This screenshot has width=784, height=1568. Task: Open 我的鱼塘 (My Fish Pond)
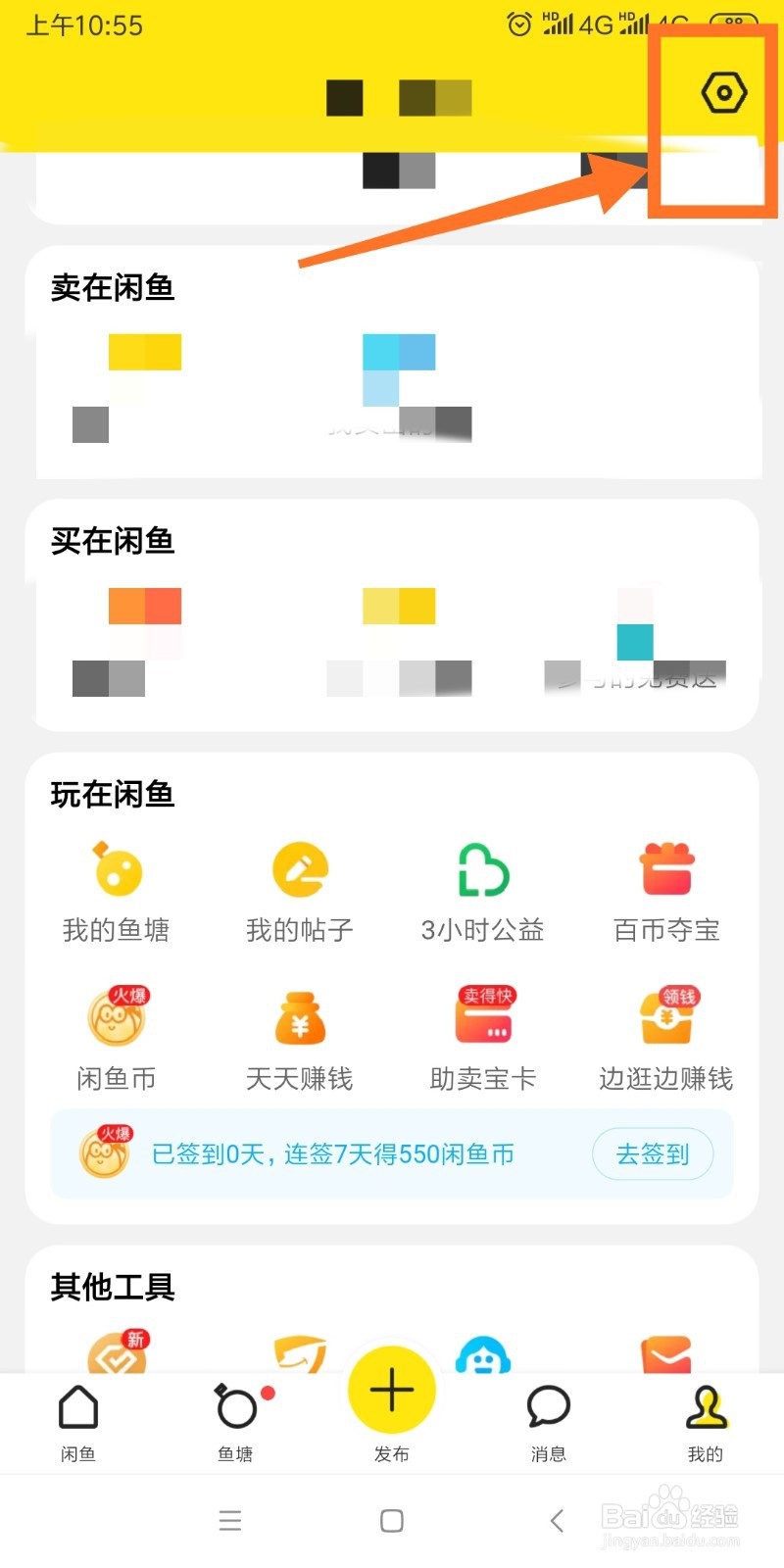pos(116,887)
